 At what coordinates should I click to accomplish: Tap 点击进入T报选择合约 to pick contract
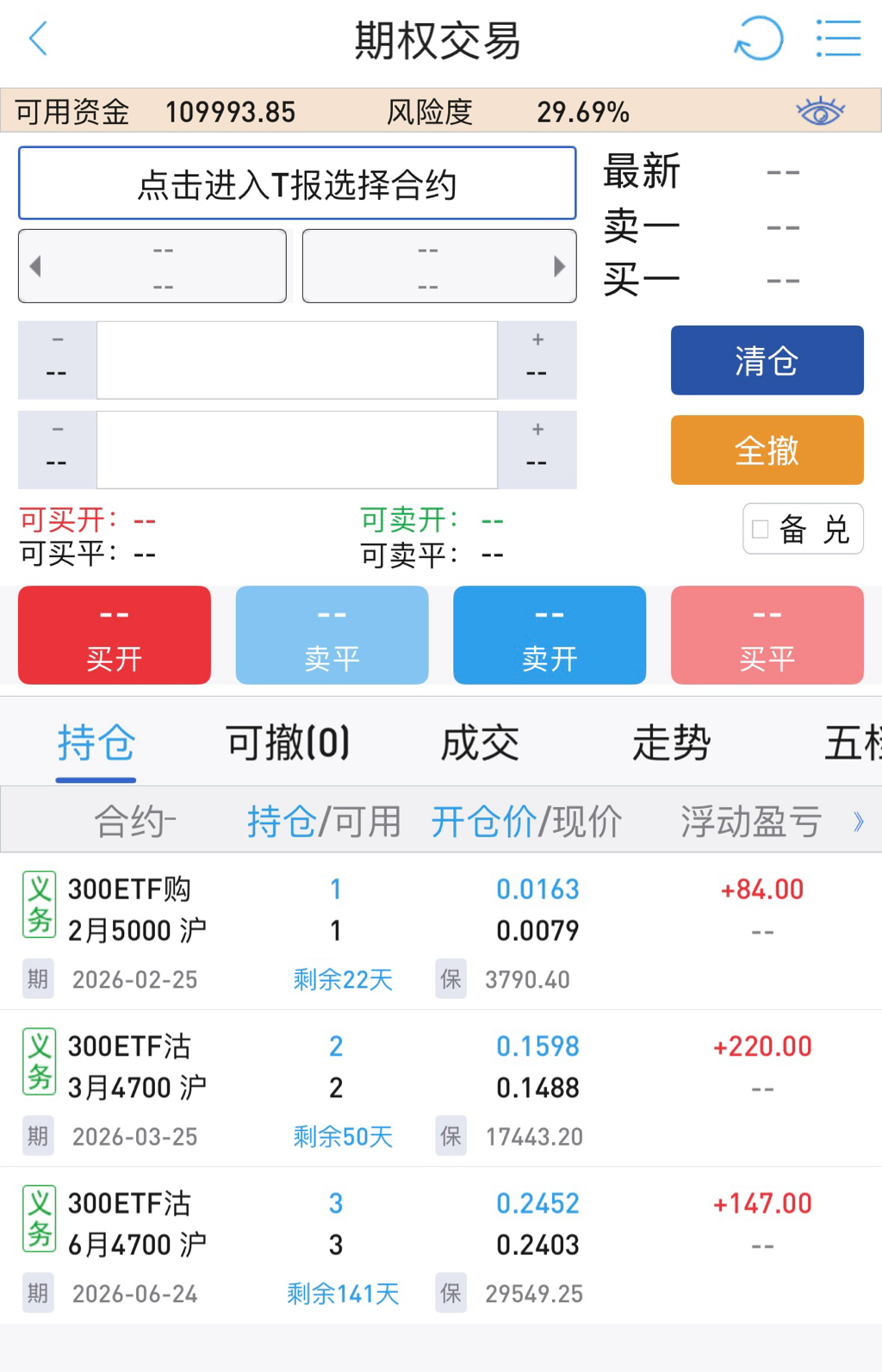[297, 183]
